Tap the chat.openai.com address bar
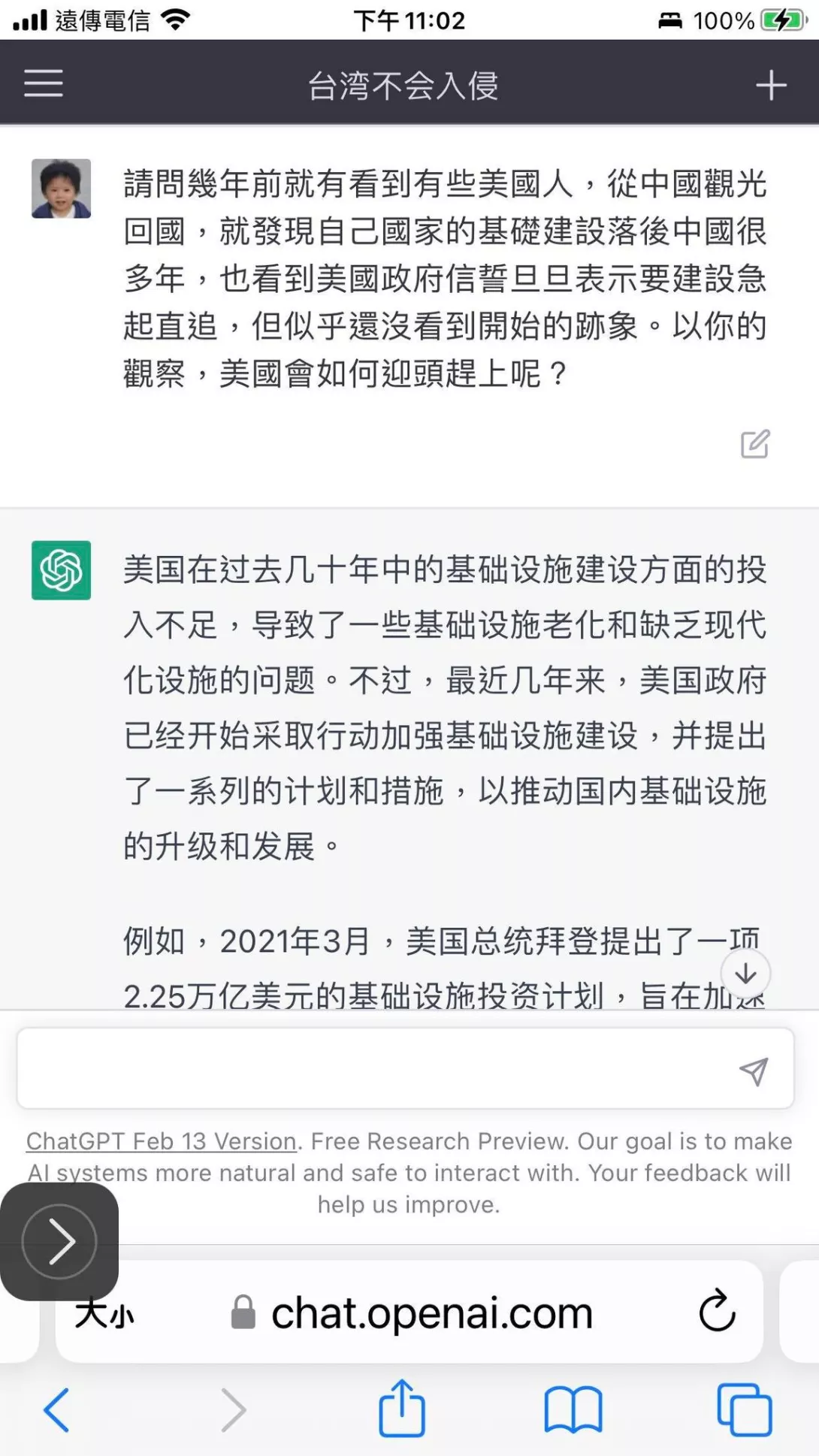 click(432, 1313)
